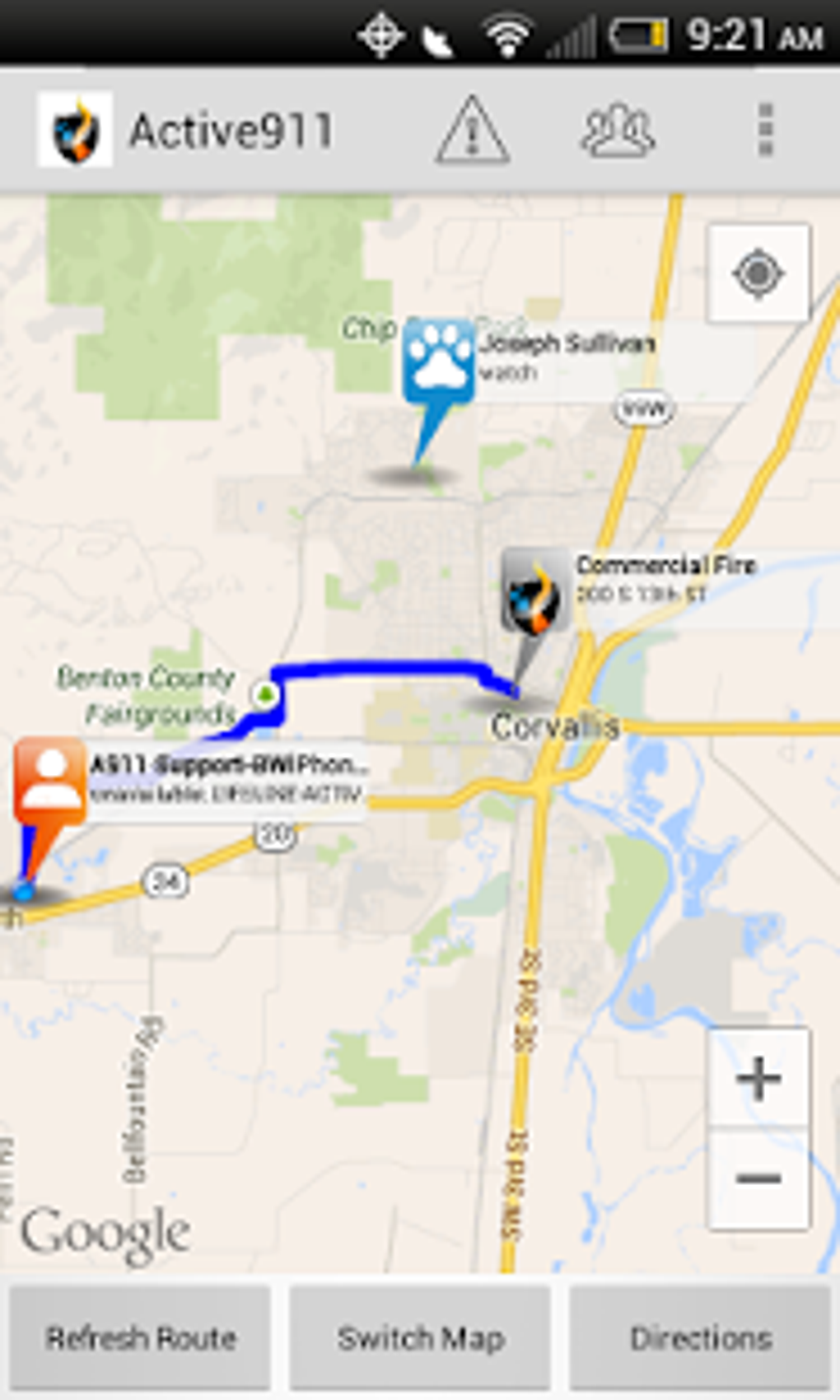
Task: Select Switch Map button
Action: (420, 1338)
